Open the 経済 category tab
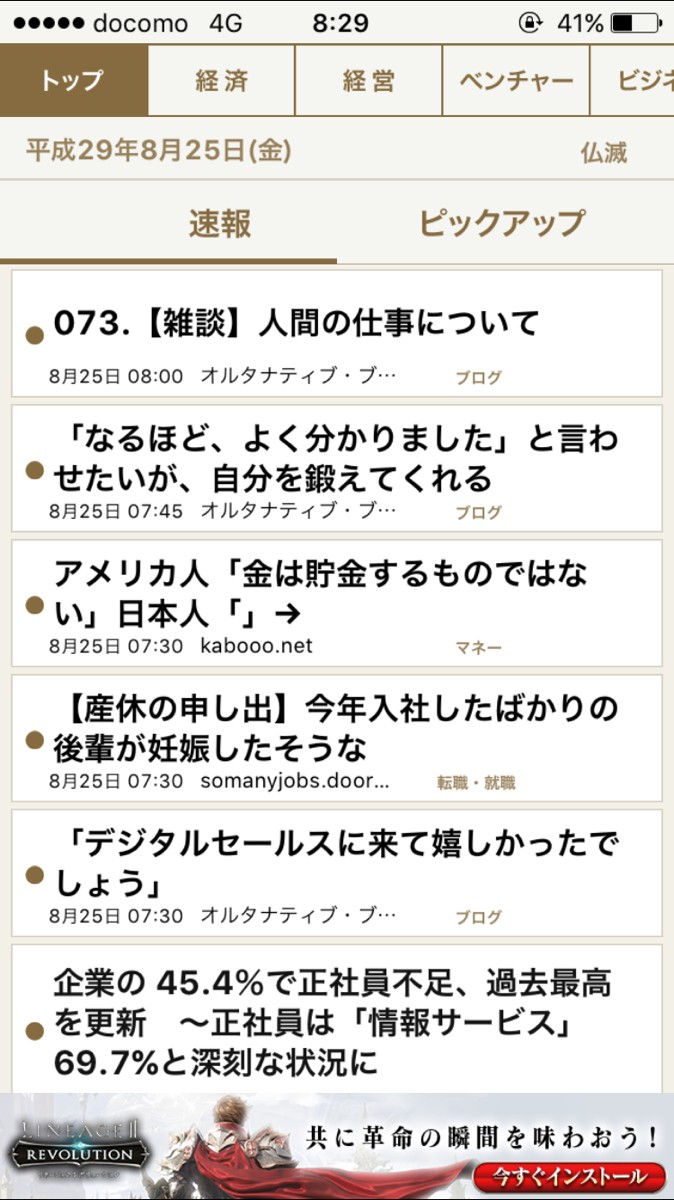 tap(221, 81)
